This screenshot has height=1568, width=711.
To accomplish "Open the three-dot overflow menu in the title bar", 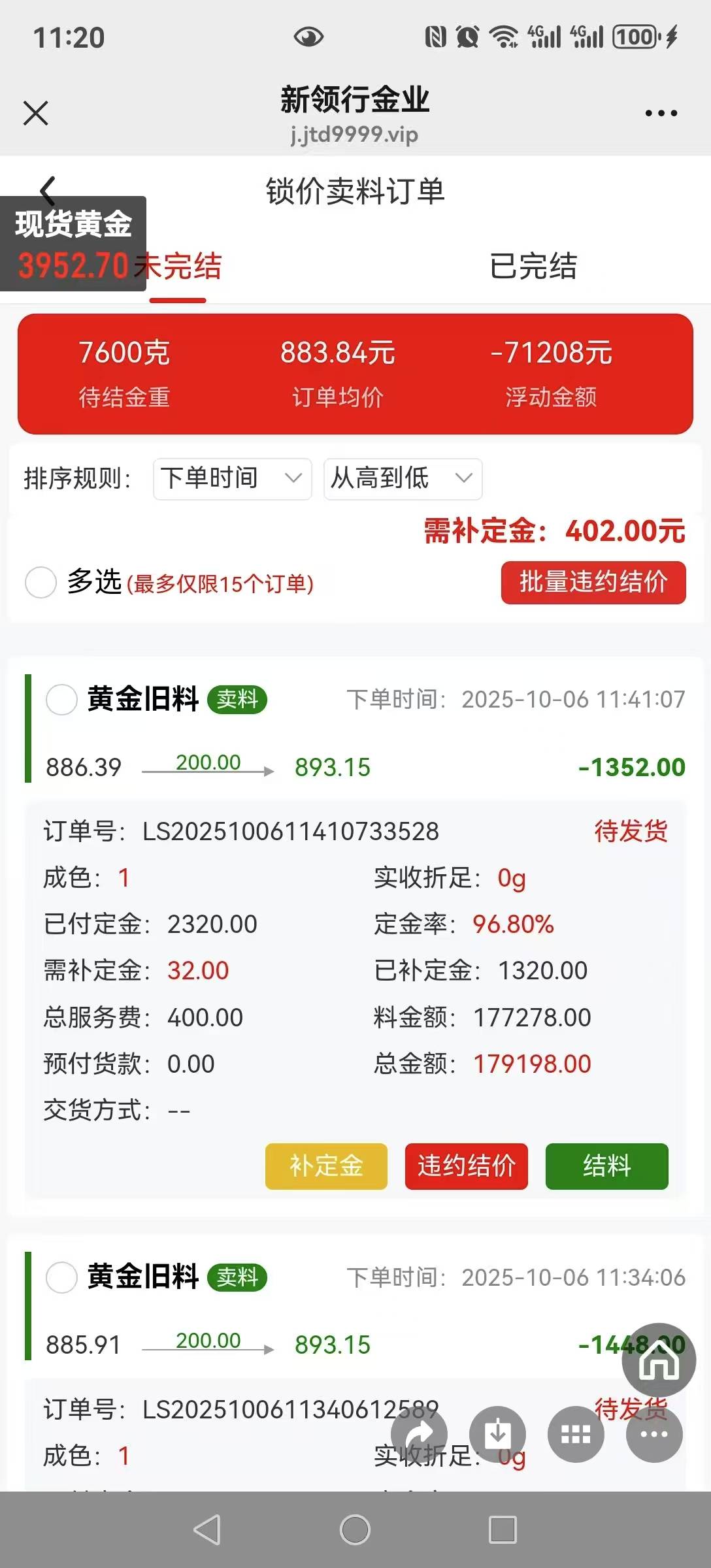I will click(x=661, y=114).
